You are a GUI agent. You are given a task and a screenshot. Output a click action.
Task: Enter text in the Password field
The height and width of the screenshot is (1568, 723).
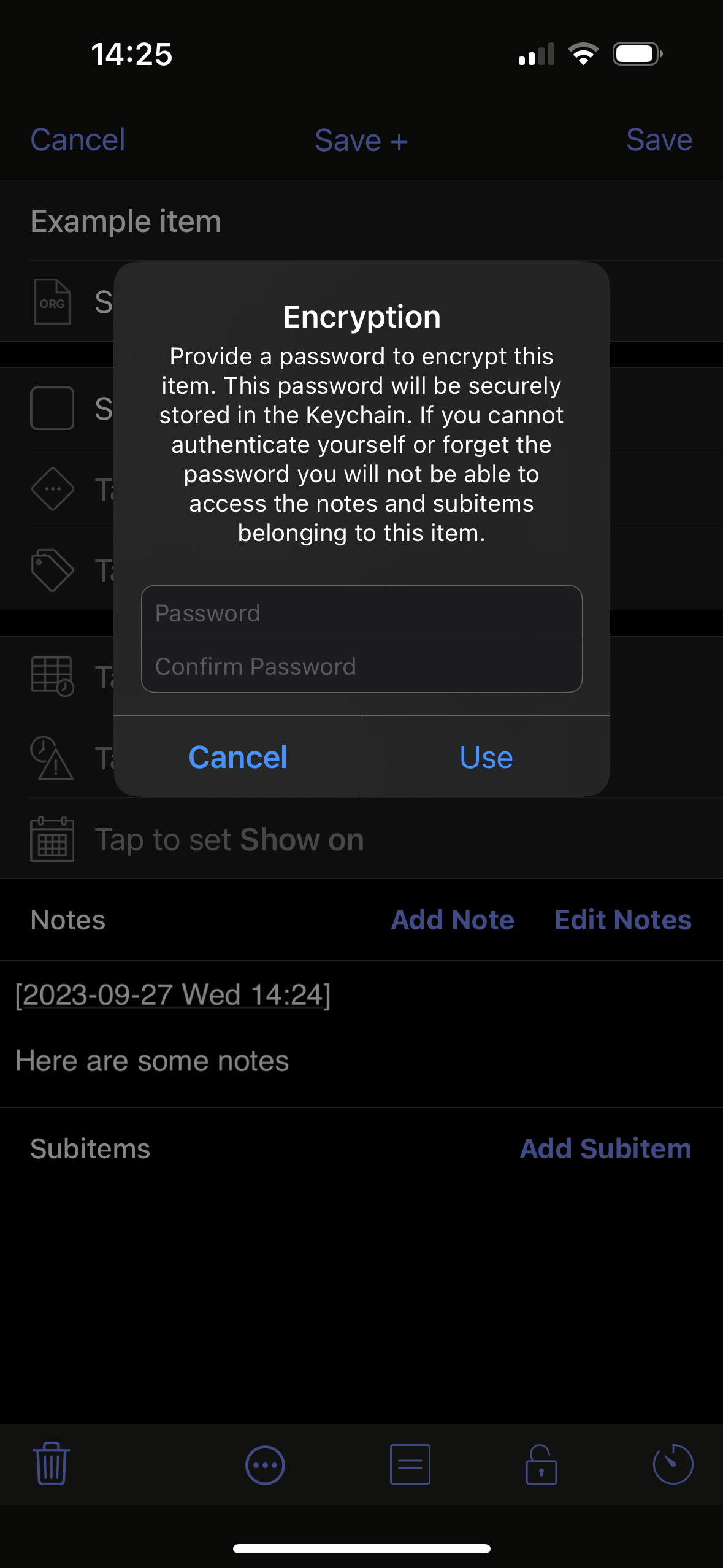(x=361, y=613)
